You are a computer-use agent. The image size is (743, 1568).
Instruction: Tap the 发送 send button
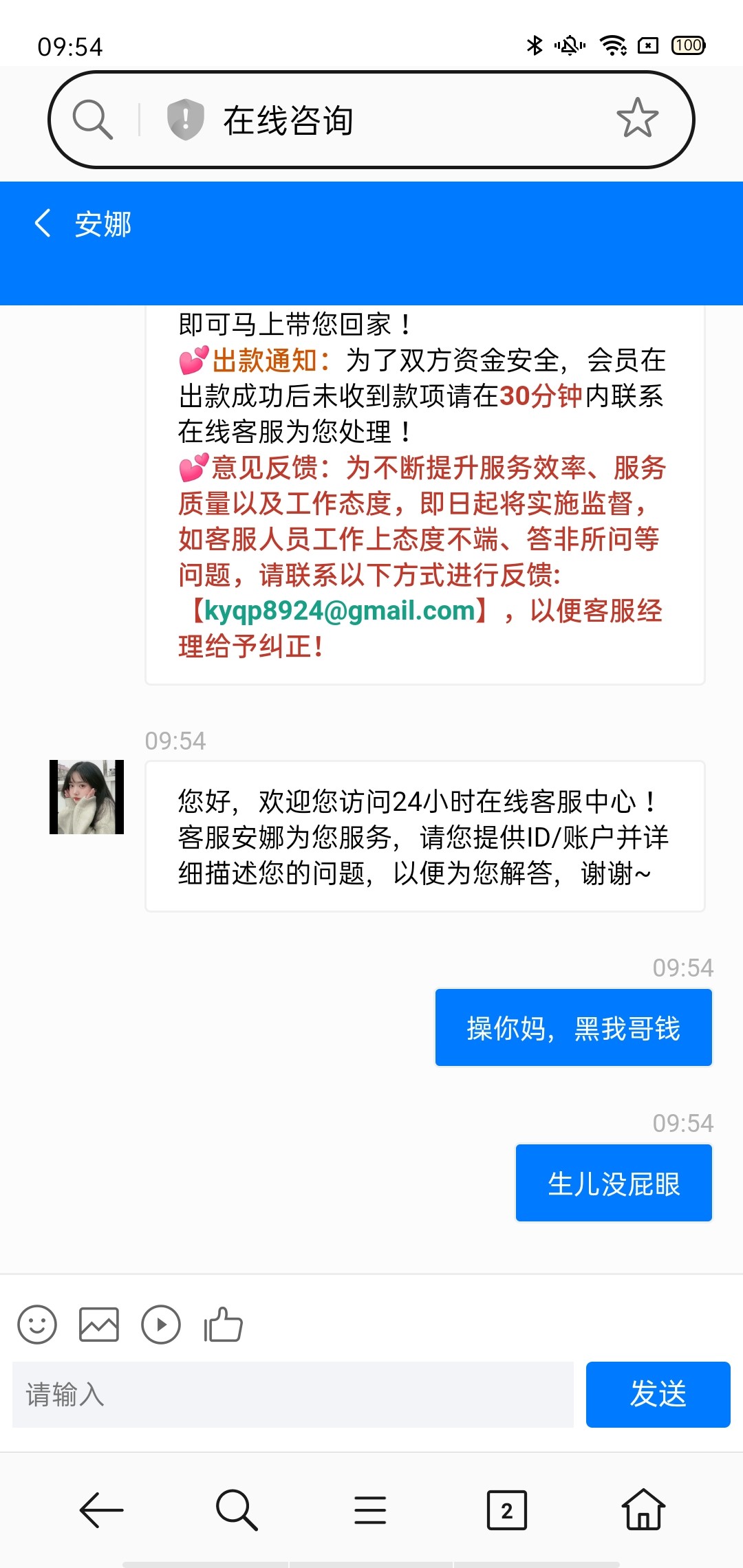pyautogui.click(x=658, y=1395)
